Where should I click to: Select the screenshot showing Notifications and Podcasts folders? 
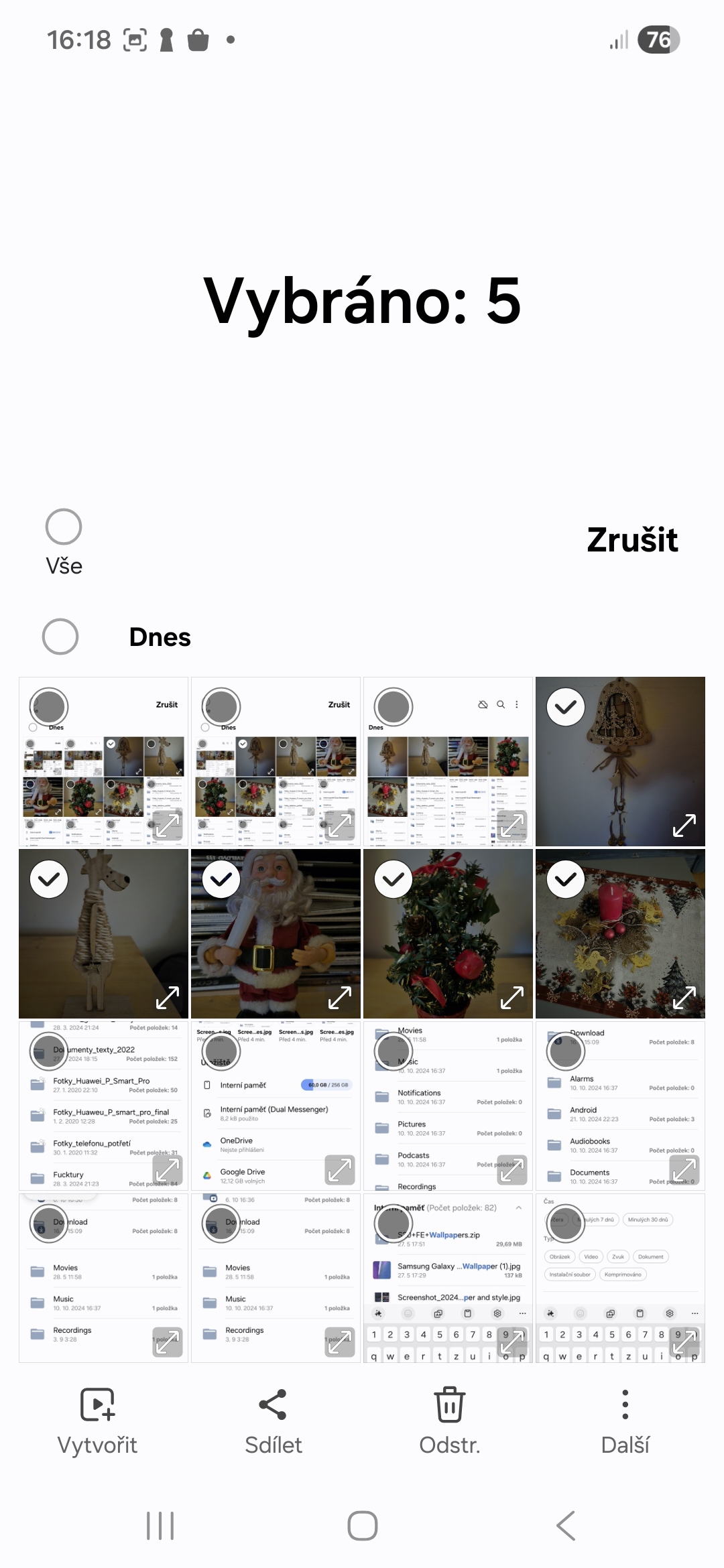[394, 1051]
